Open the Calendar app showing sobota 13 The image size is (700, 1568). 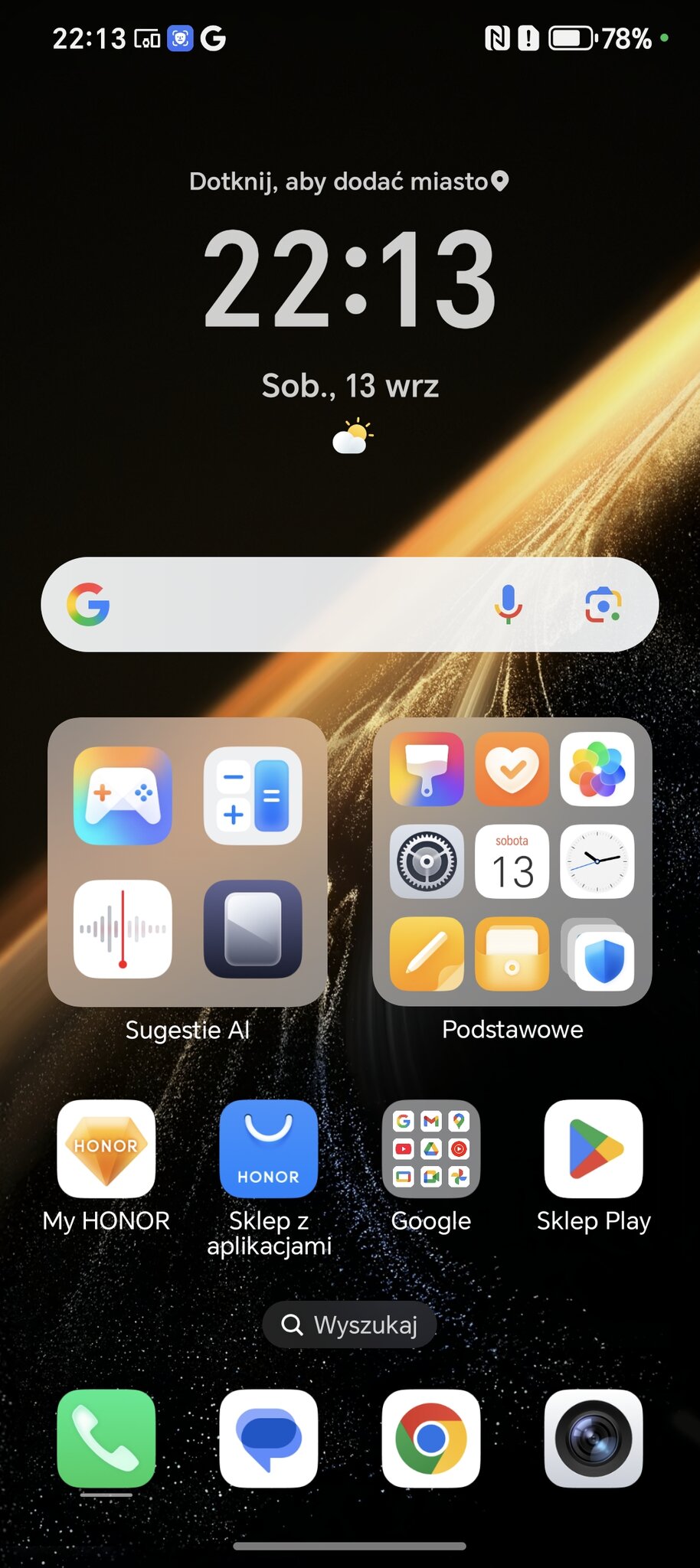click(x=512, y=861)
